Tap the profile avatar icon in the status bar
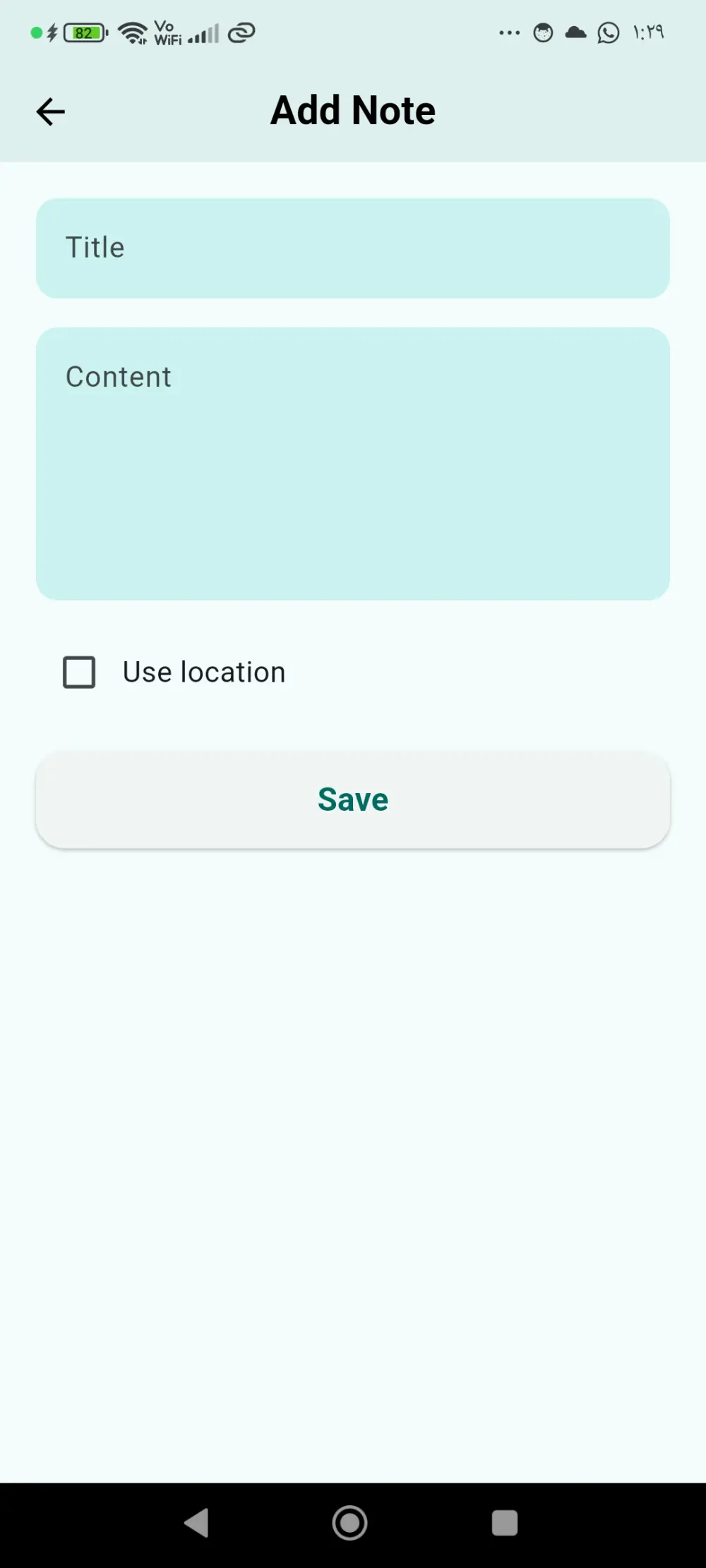Screen dimensions: 706x1568 tap(542, 32)
